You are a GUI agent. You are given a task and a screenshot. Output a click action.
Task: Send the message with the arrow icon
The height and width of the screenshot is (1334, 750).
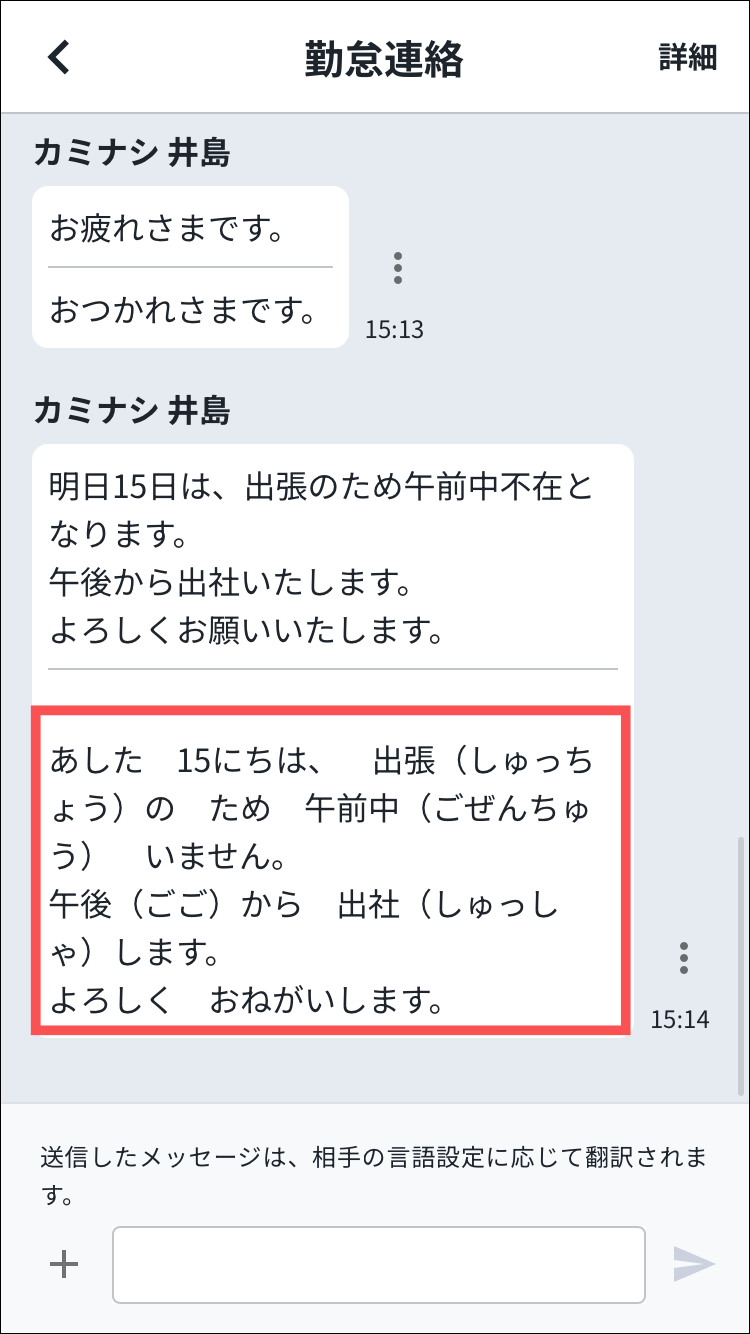pyautogui.click(x=693, y=1264)
